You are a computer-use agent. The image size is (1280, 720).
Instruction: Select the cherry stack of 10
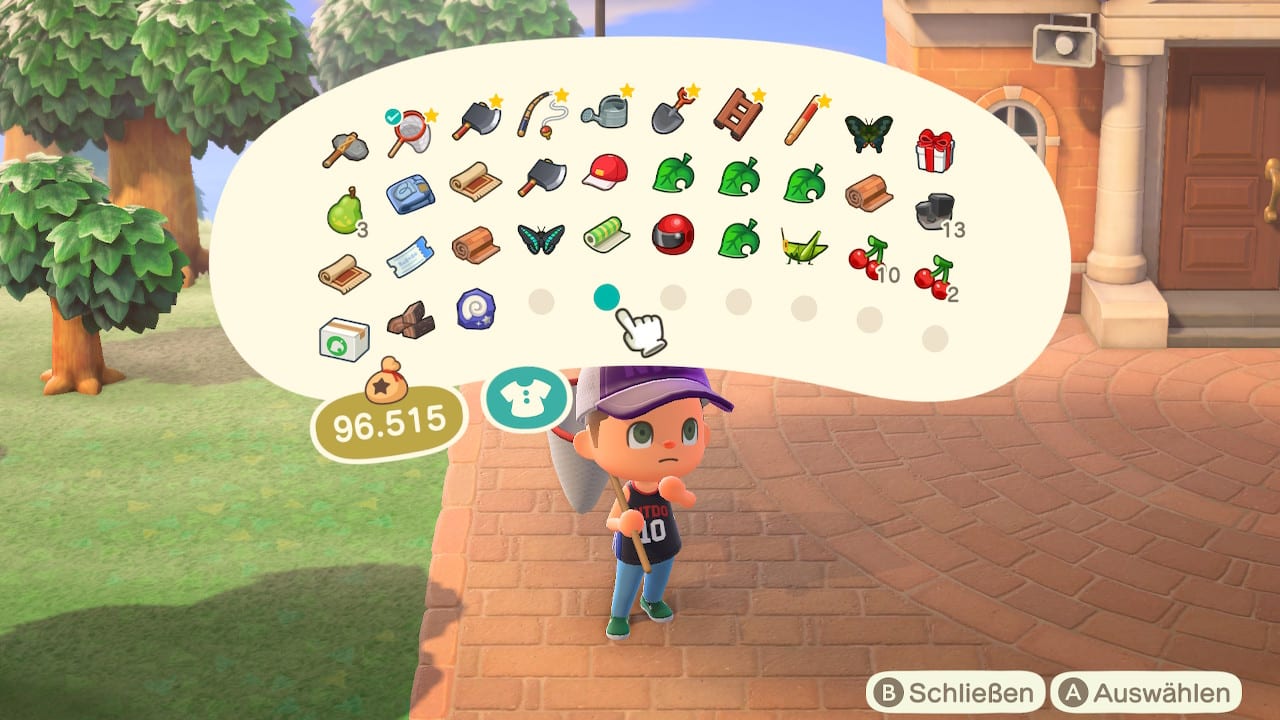[867, 258]
